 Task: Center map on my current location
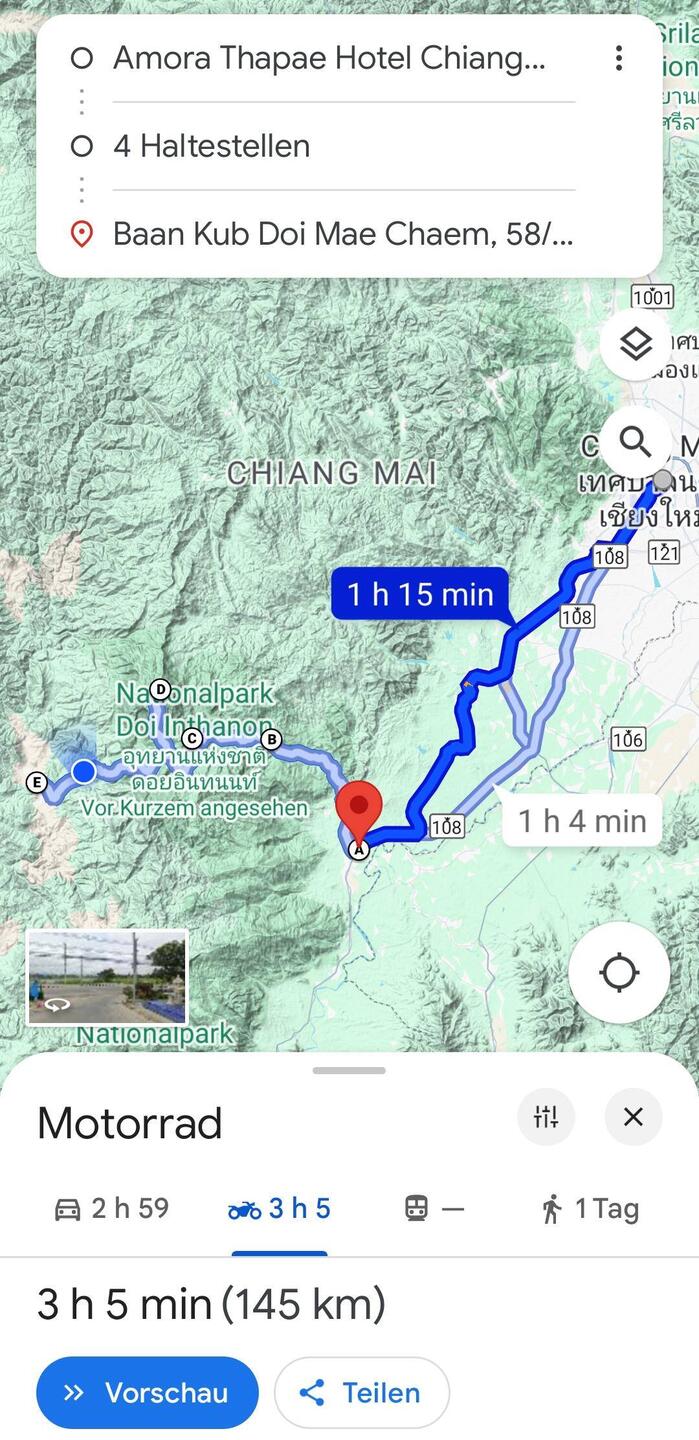pos(619,972)
